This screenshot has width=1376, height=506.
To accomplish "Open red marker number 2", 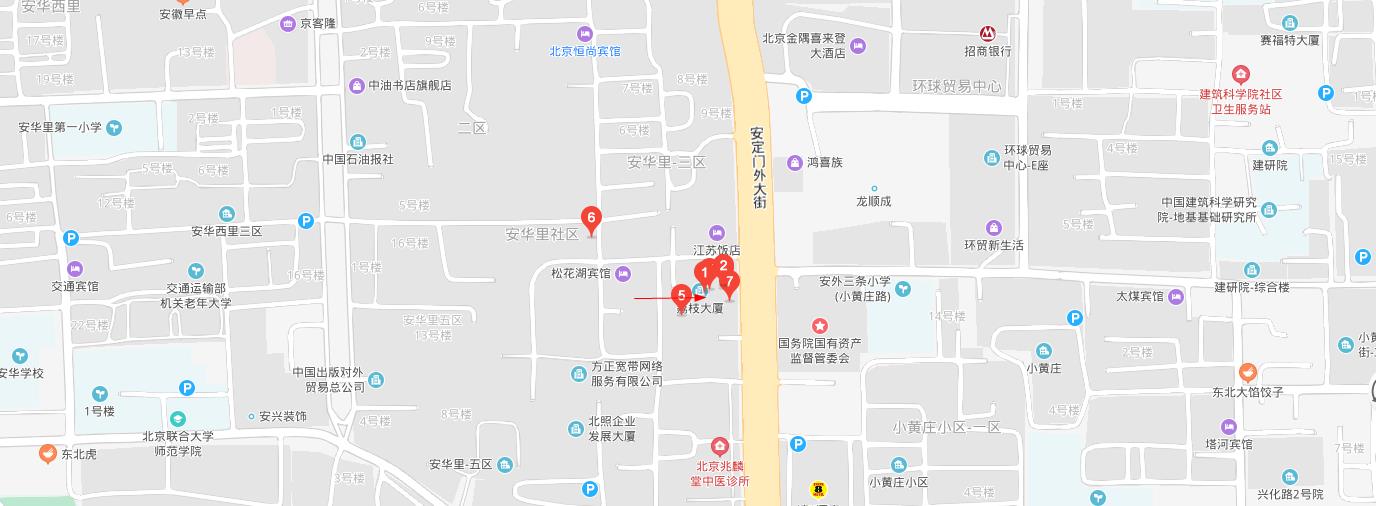I will (x=723, y=267).
